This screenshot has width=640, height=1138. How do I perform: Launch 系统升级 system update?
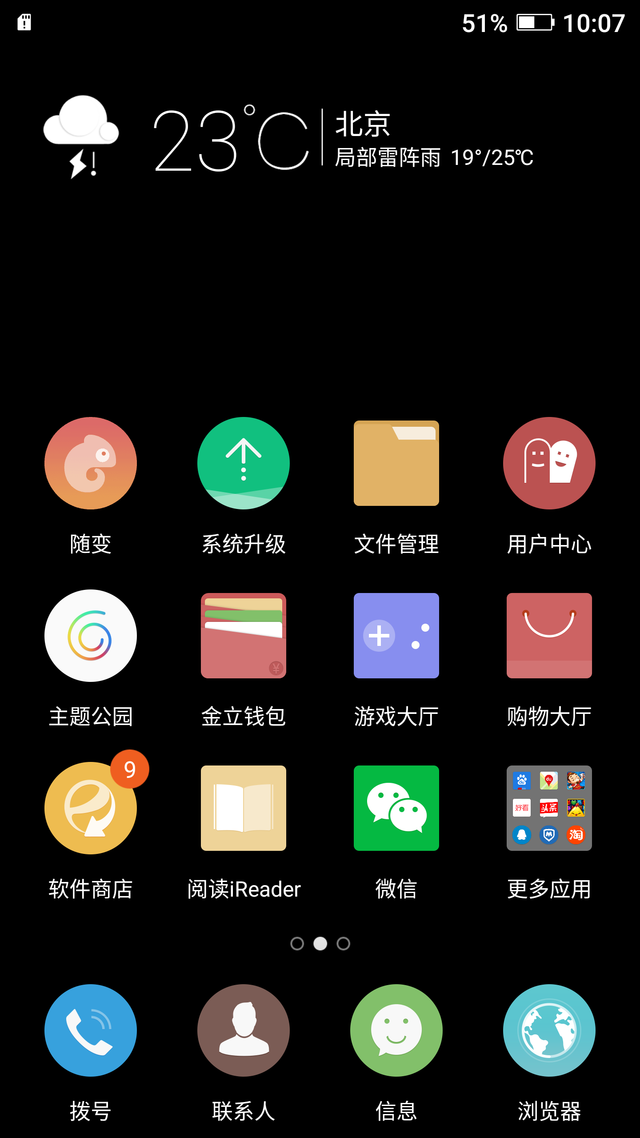243,464
